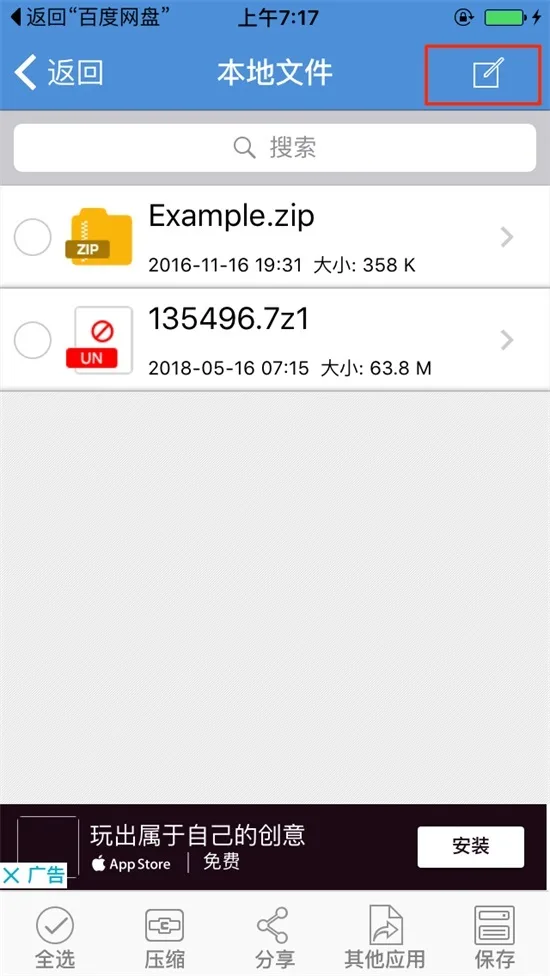Viewport: 550px width, 976px height.
Task: Share files with 分享 button
Action: pos(274,937)
